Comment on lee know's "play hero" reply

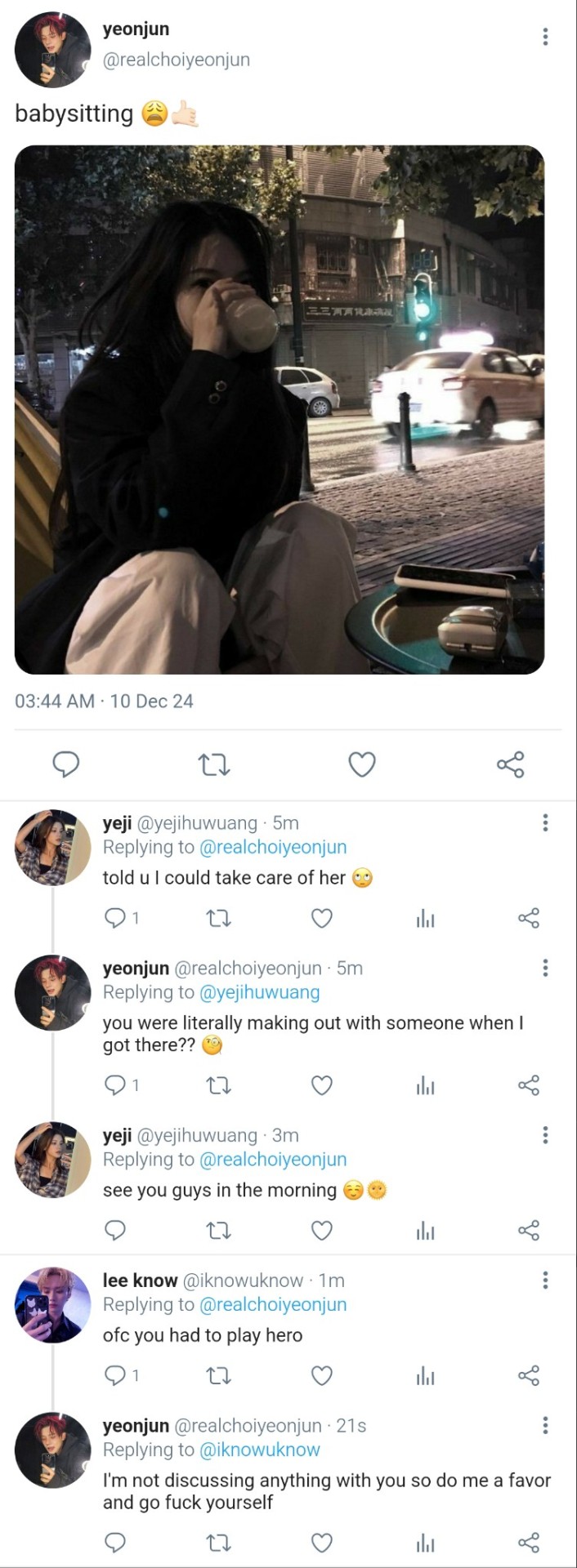(115, 1376)
